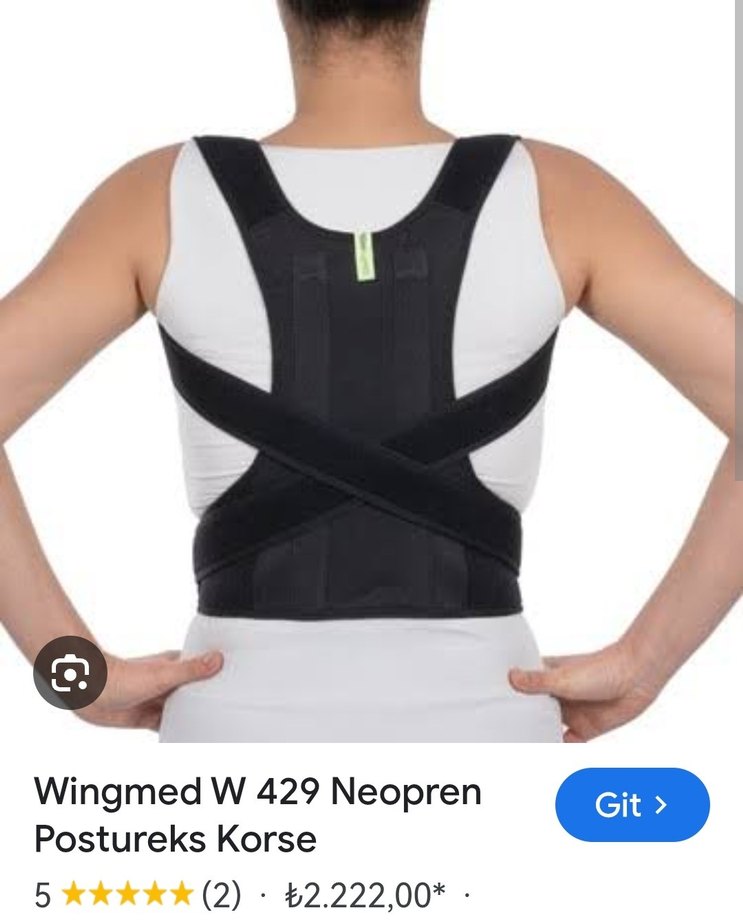Open Google Lens visual search icon
743x923 pixels.
pos(70,672)
